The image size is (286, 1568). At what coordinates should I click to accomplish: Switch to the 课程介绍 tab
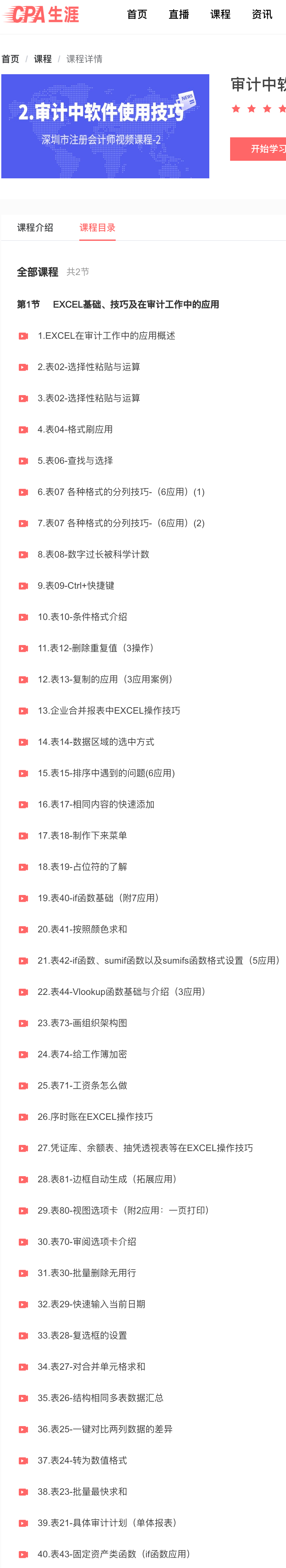coord(35,228)
